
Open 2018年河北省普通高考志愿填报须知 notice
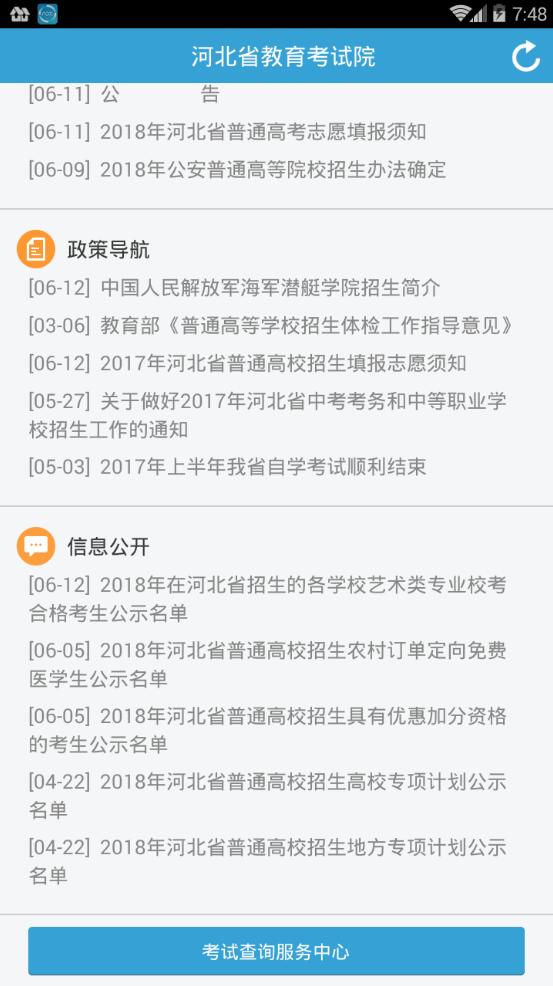(x=227, y=131)
